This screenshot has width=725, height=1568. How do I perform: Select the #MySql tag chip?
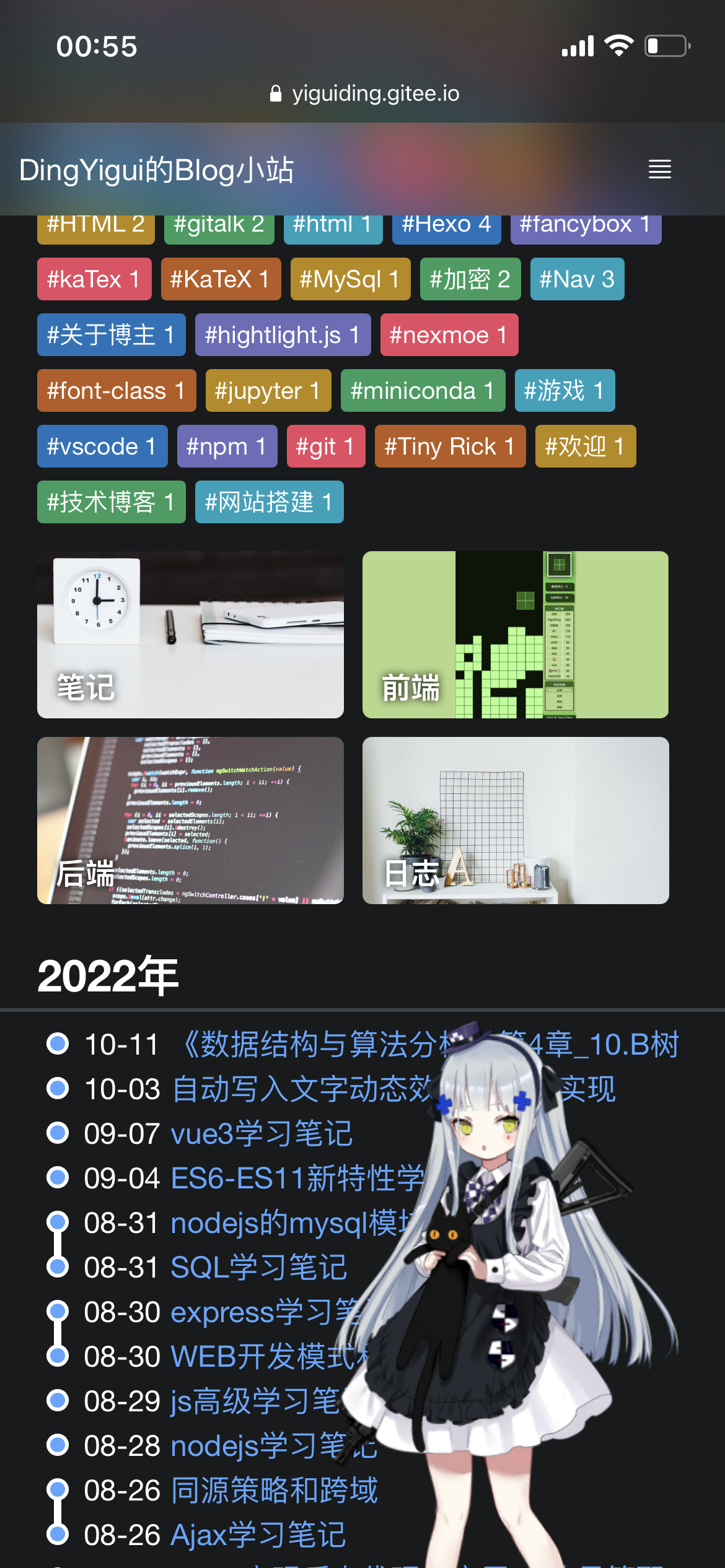pos(350,279)
